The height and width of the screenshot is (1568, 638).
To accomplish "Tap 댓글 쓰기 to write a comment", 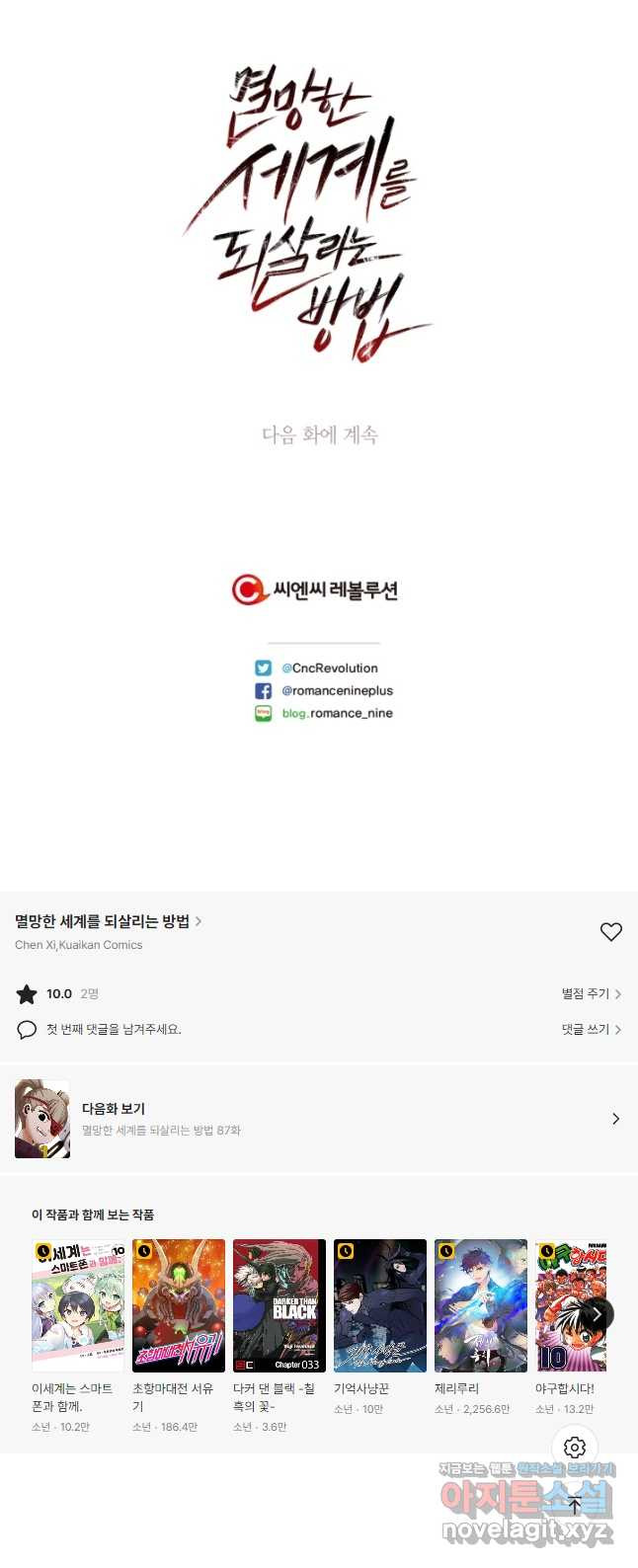I will 591,1029.
